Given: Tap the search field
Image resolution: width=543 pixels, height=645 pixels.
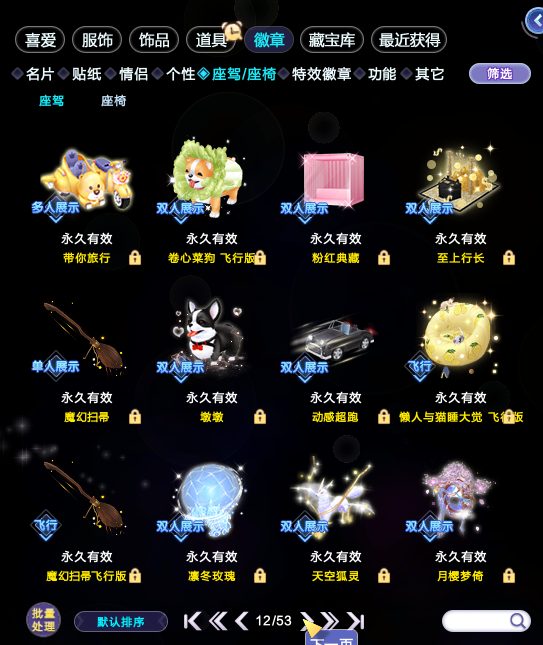Looking at the screenshot, I should [x=486, y=621].
